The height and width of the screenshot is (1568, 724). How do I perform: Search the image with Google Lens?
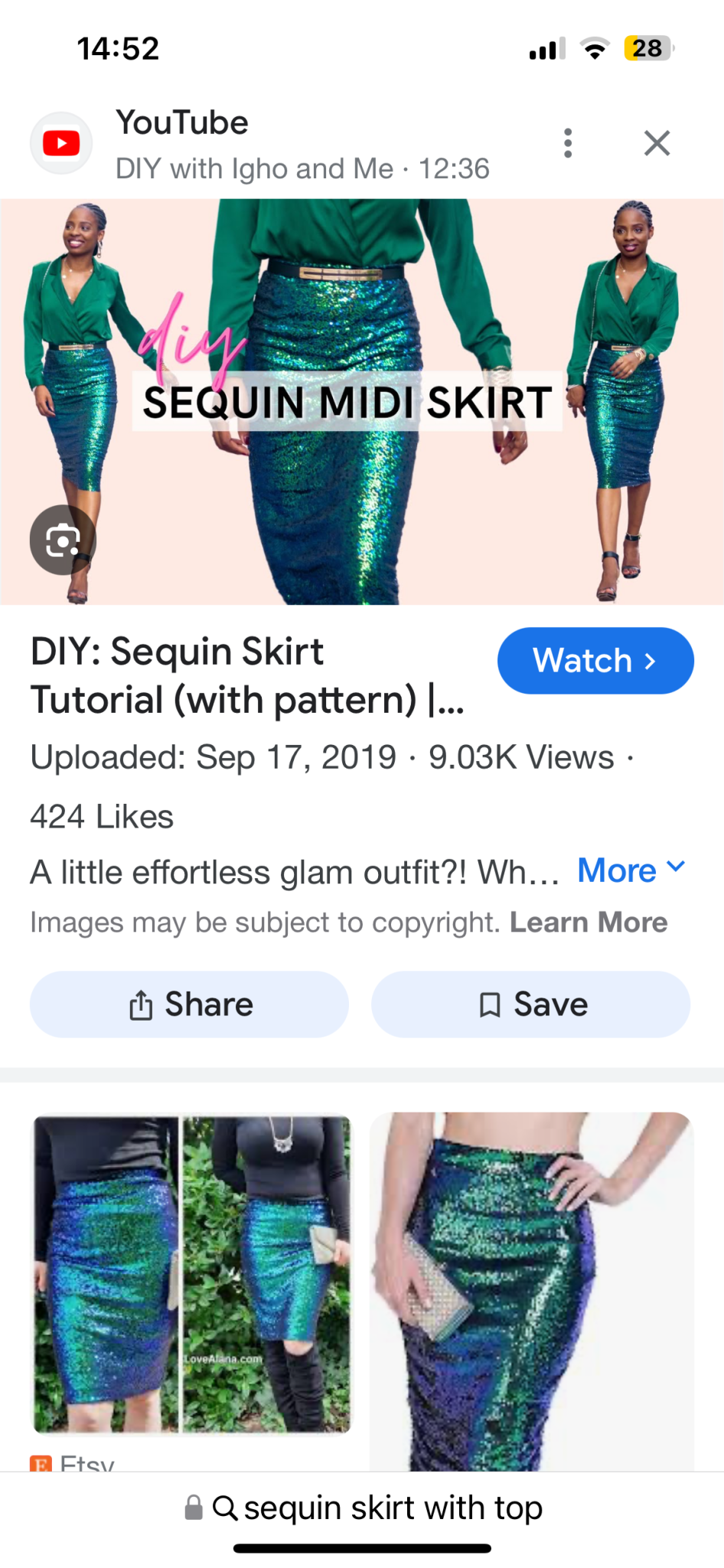[63, 541]
